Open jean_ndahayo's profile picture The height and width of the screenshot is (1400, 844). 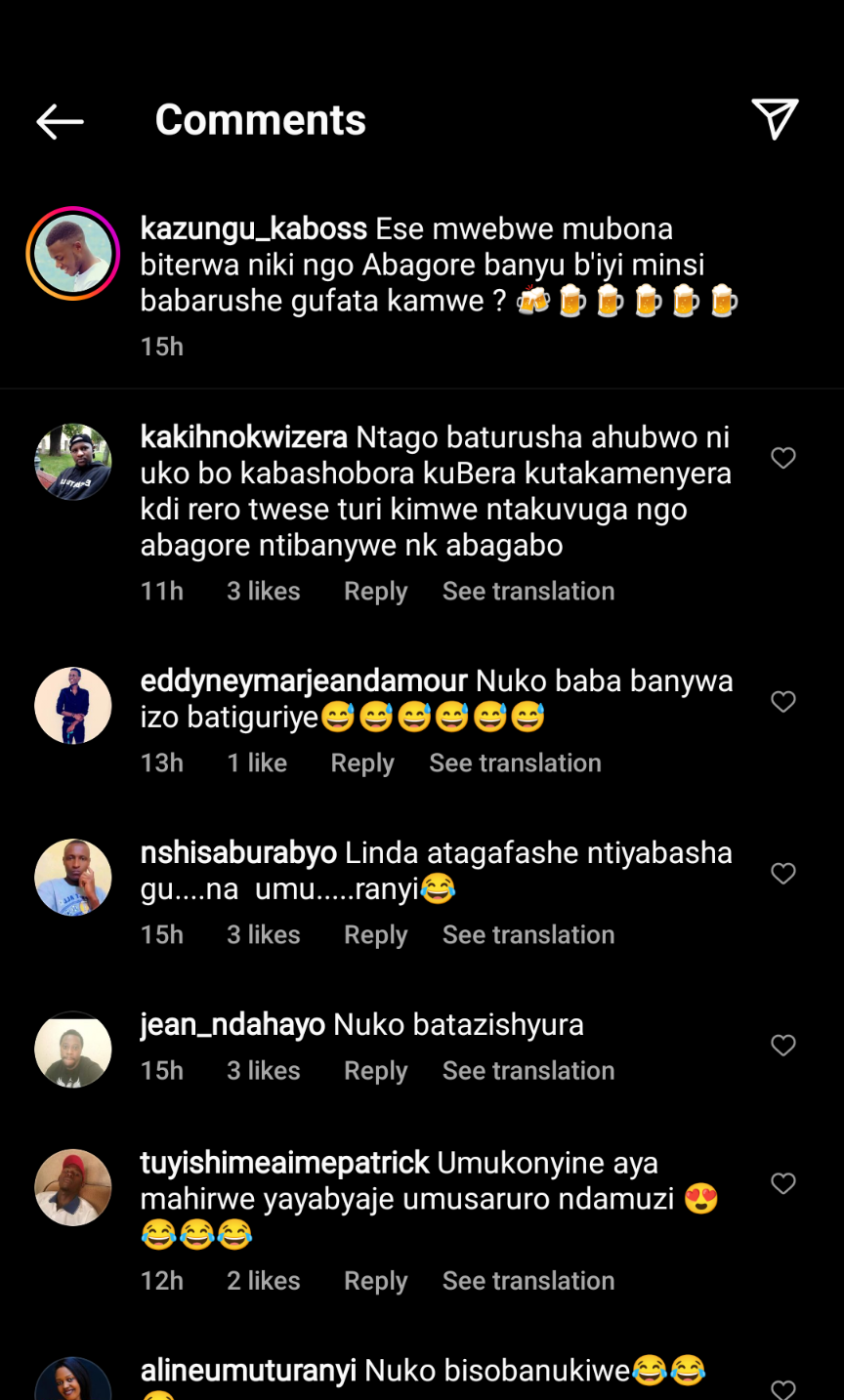(73, 1050)
